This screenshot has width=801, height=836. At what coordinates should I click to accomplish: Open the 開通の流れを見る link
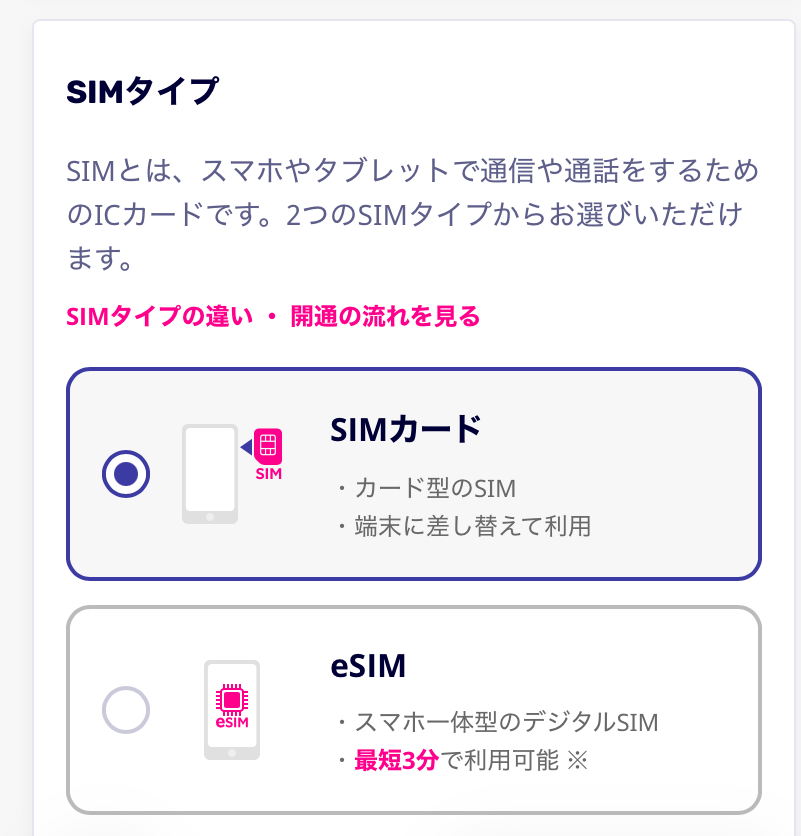click(385, 317)
